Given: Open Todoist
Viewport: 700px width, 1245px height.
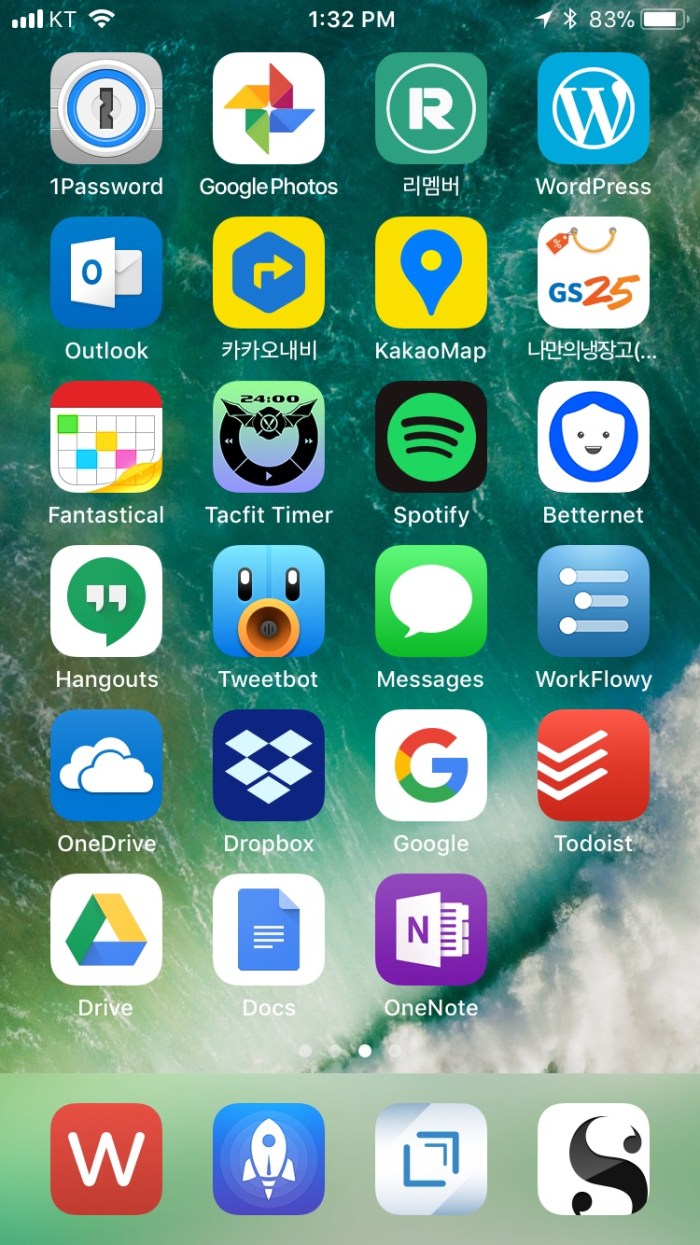Looking at the screenshot, I should [x=593, y=765].
